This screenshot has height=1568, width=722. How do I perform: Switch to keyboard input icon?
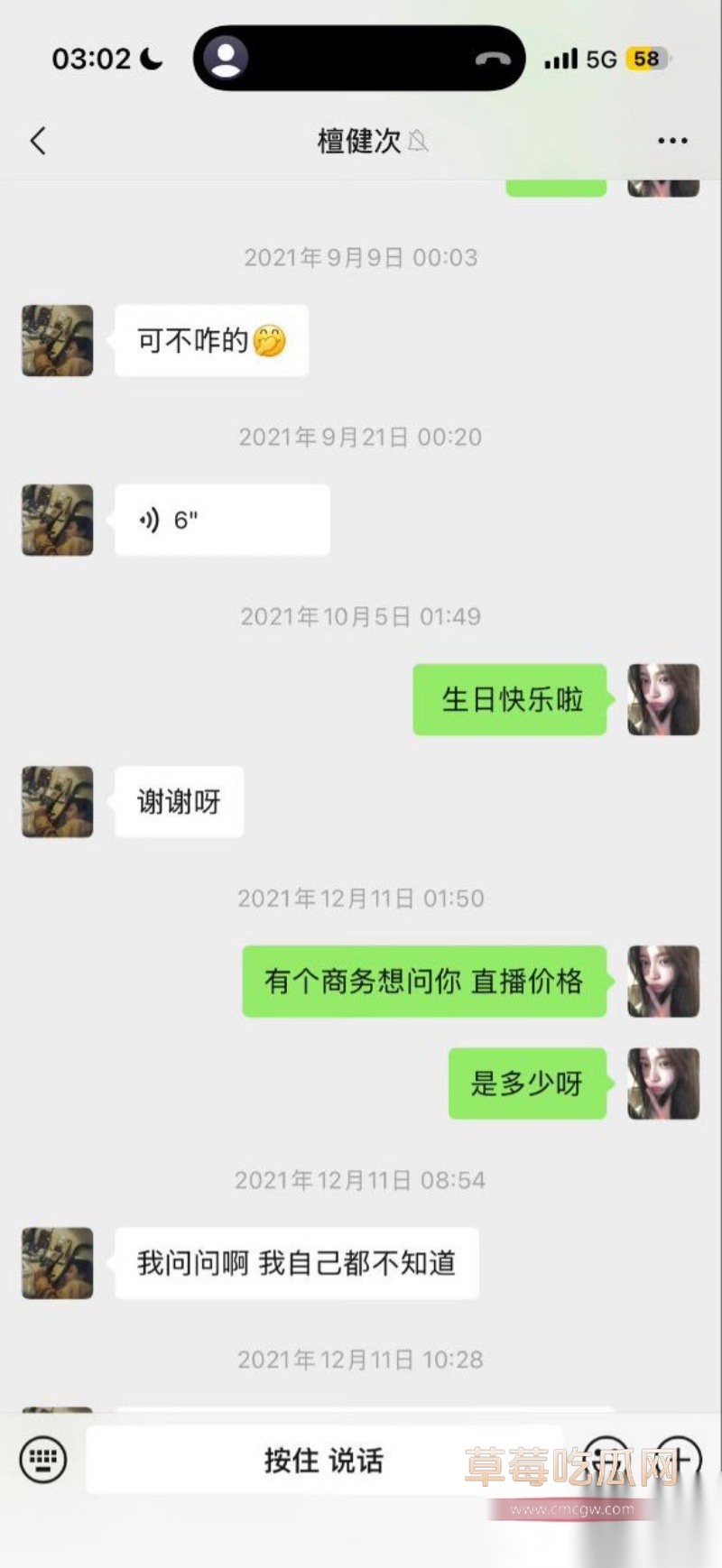pos(42,1459)
